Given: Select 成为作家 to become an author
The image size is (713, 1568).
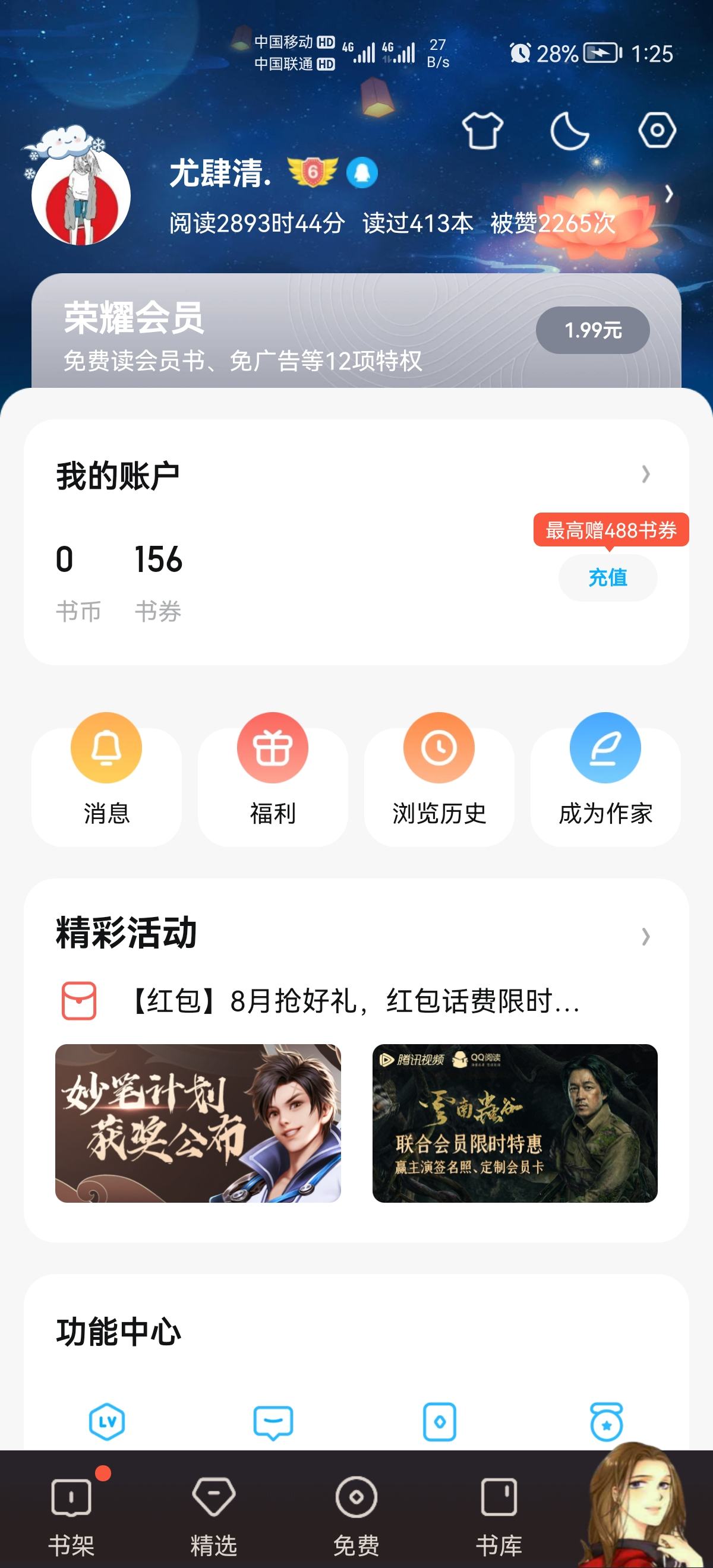Looking at the screenshot, I should pyautogui.click(x=605, y=779).
